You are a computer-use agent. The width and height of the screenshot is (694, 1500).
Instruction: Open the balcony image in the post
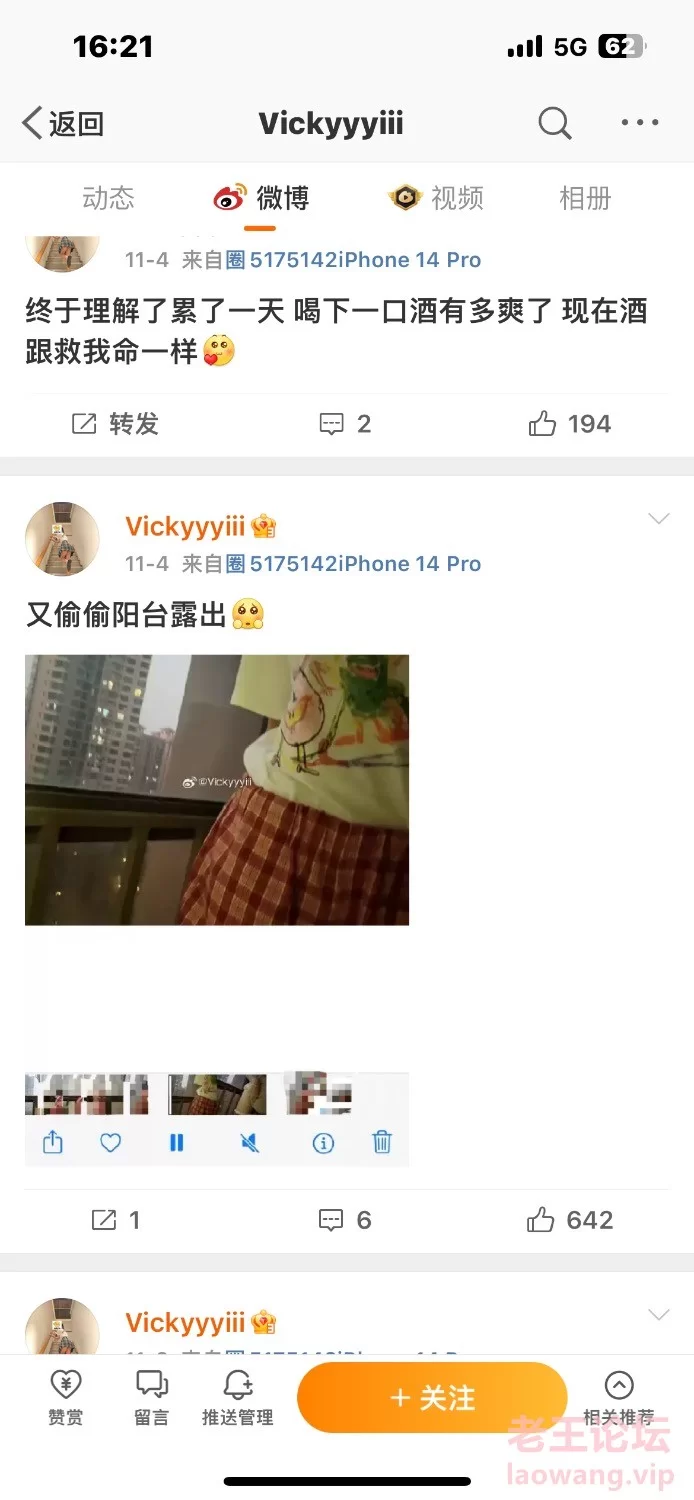pyautogui.click(x=217, y=790)
